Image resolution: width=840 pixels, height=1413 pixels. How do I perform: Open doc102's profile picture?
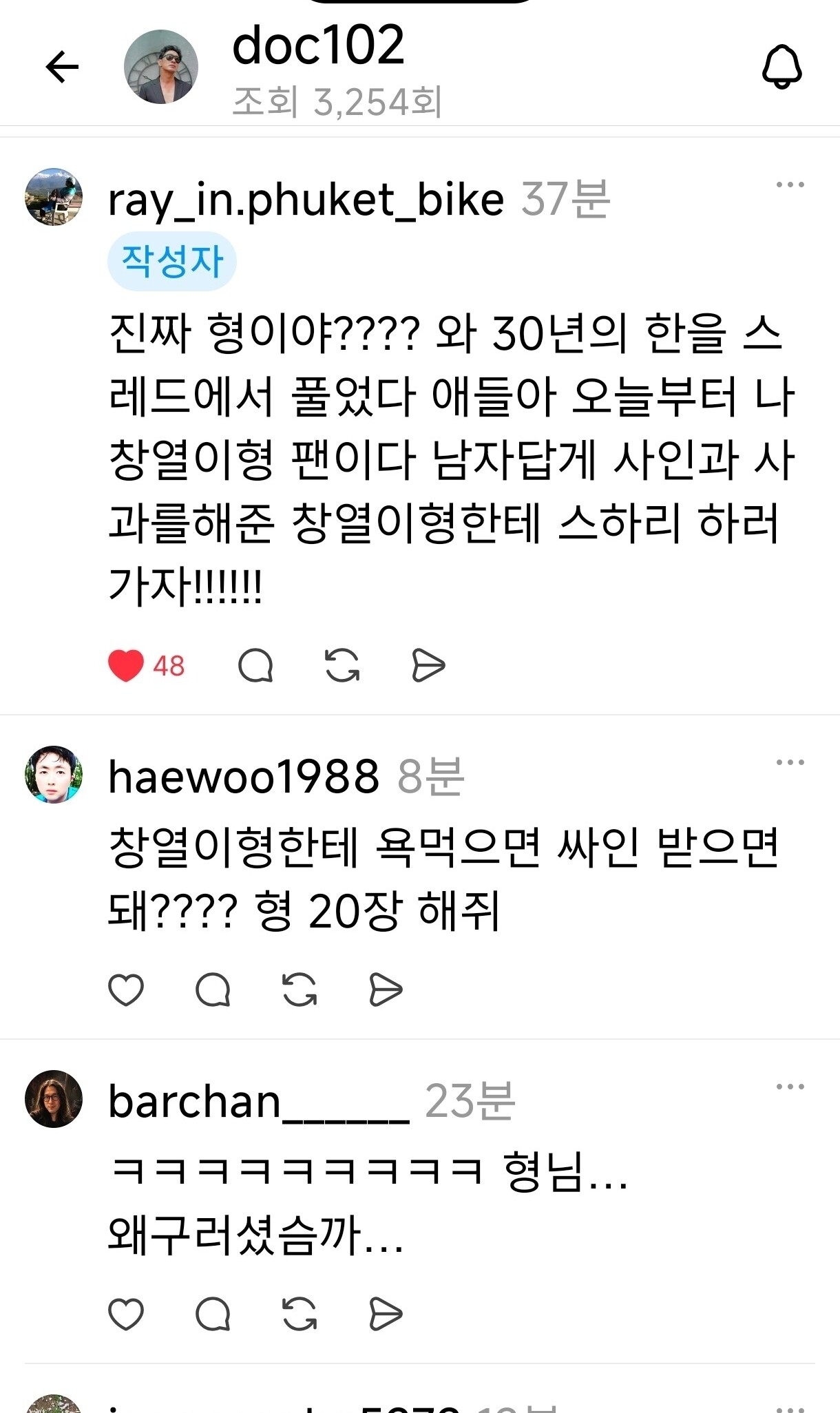click(x=161, y=67)
